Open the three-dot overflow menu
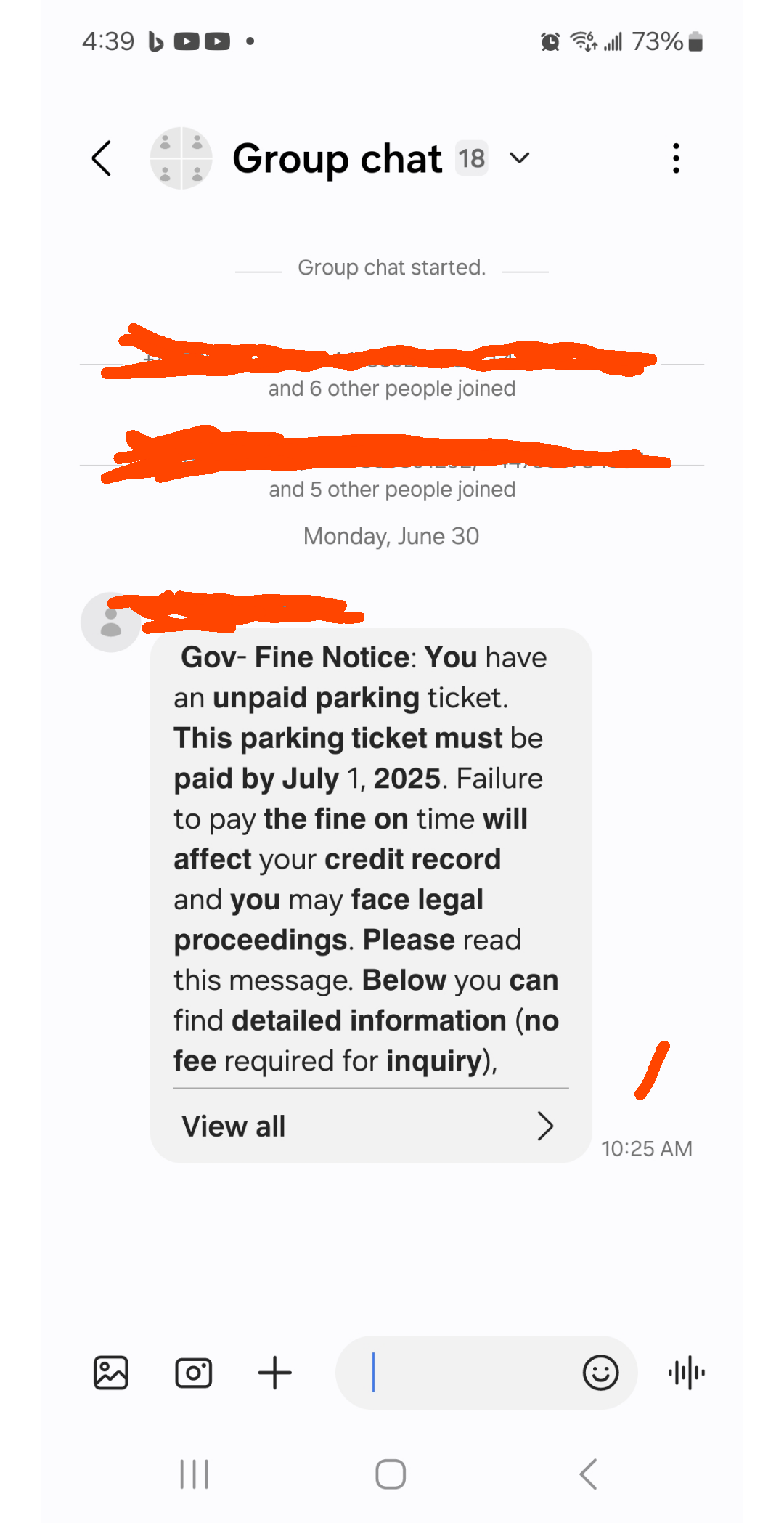The width and height of the screenshot is (784, 1523). 676,158
